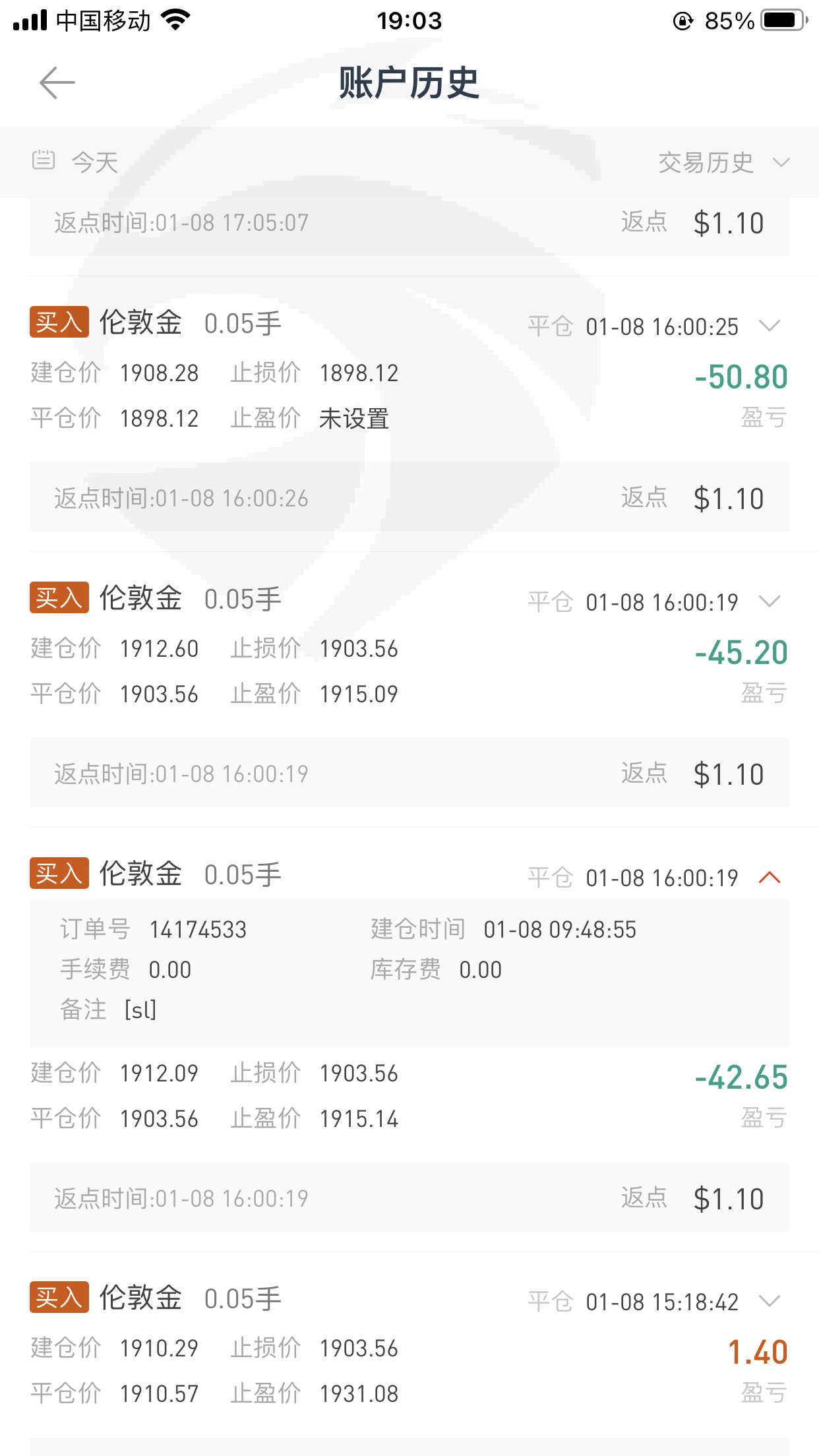
Task: Open the 今天 date filter
Action: (75, 162)
